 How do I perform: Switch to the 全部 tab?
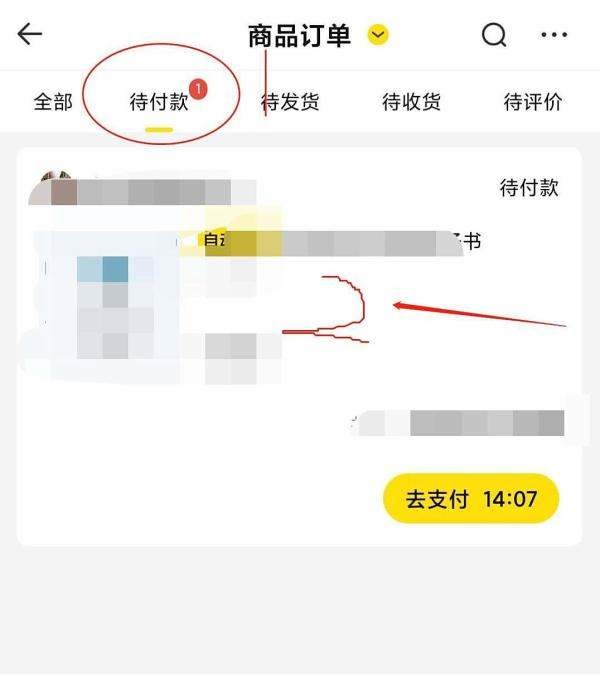54,102
